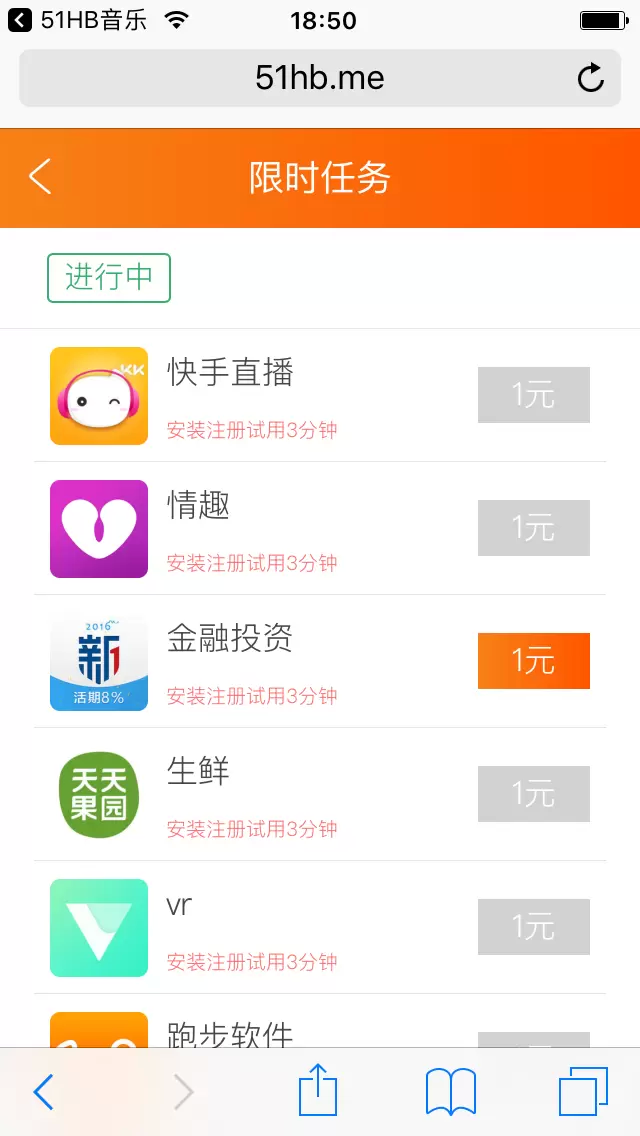
Task: Tap the 51hb.me address bar
Action: coord(319,78)
